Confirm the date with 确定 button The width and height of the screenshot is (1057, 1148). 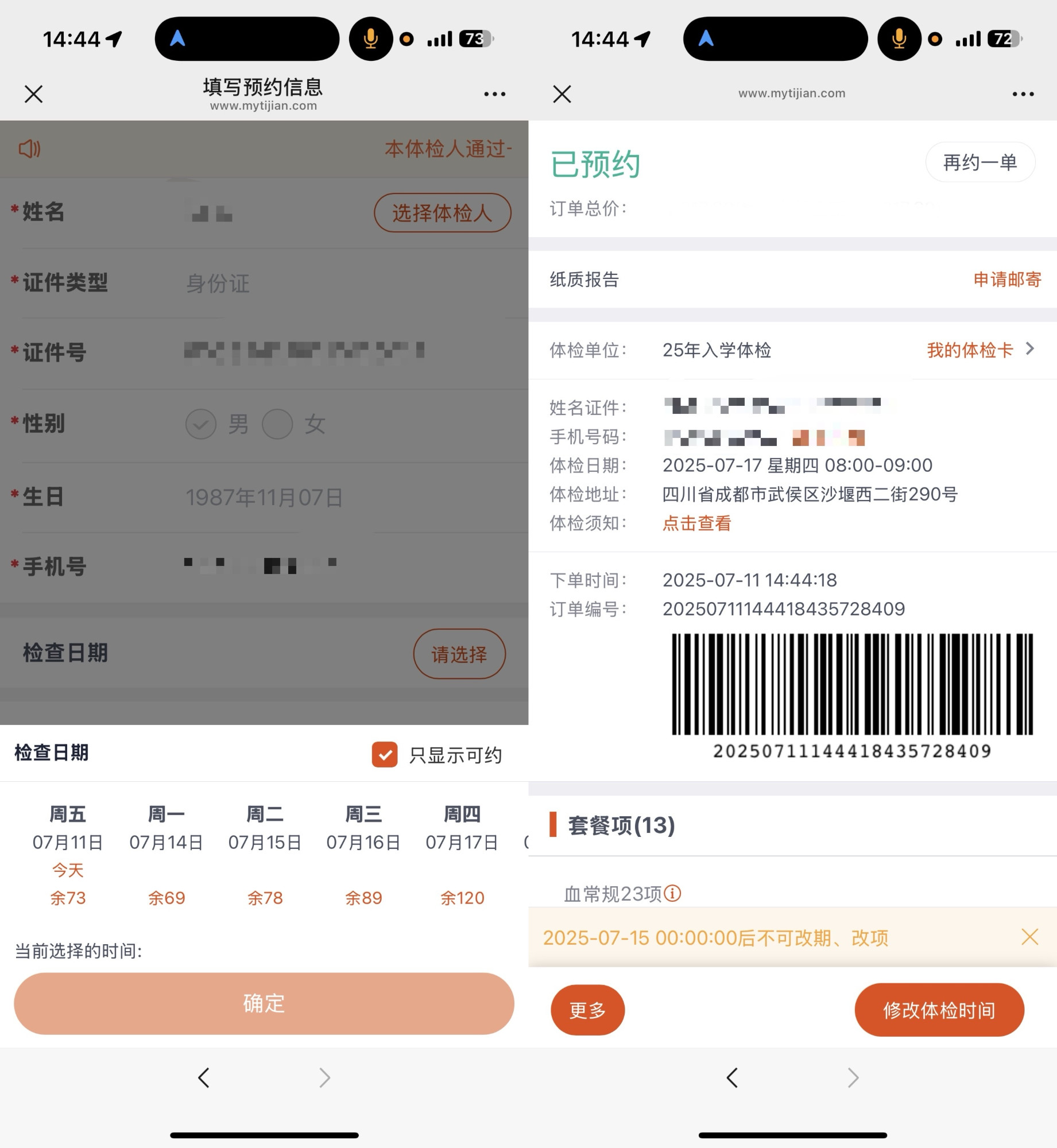(x=264, y=1003)
